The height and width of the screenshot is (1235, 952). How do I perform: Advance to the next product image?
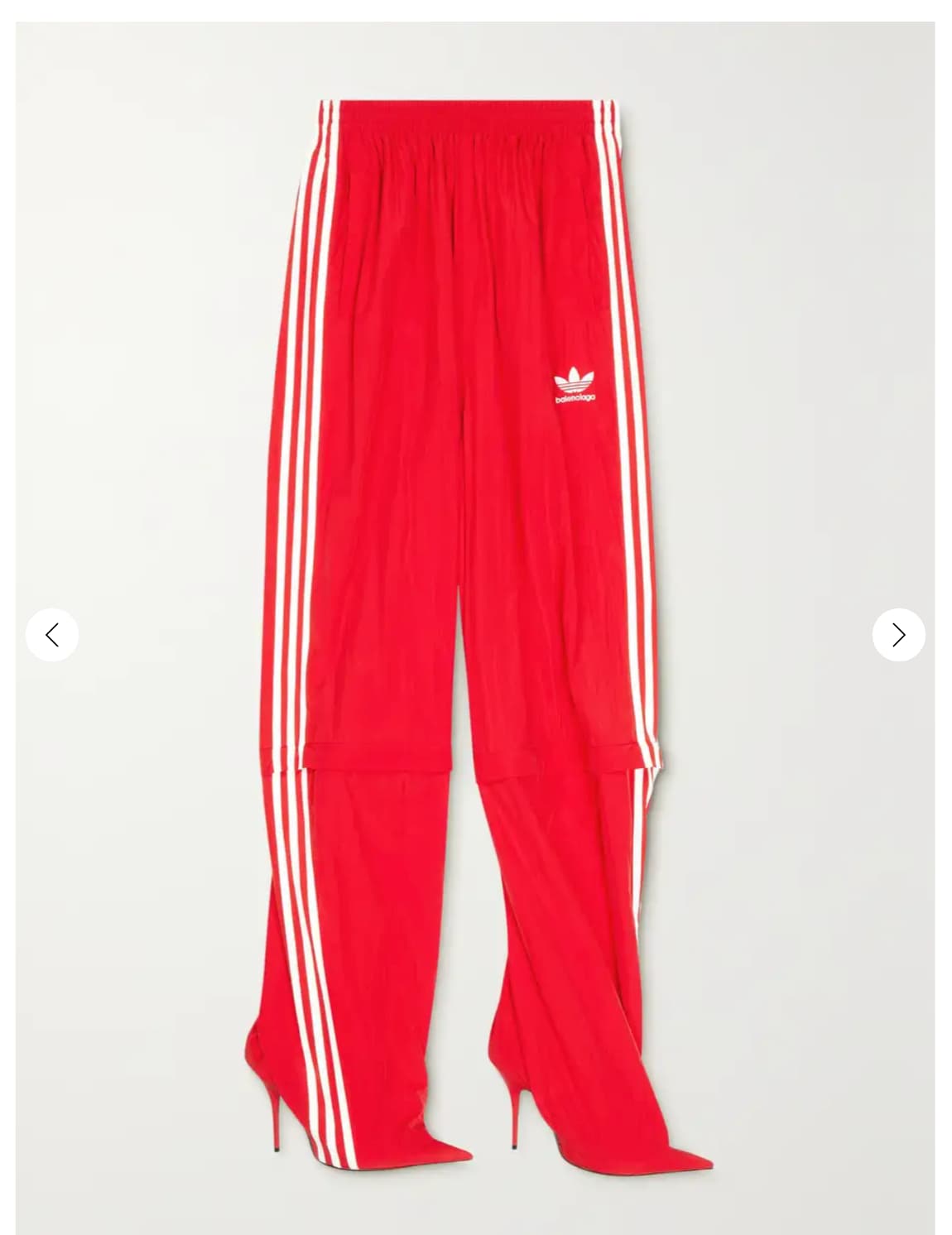(898, 635)
